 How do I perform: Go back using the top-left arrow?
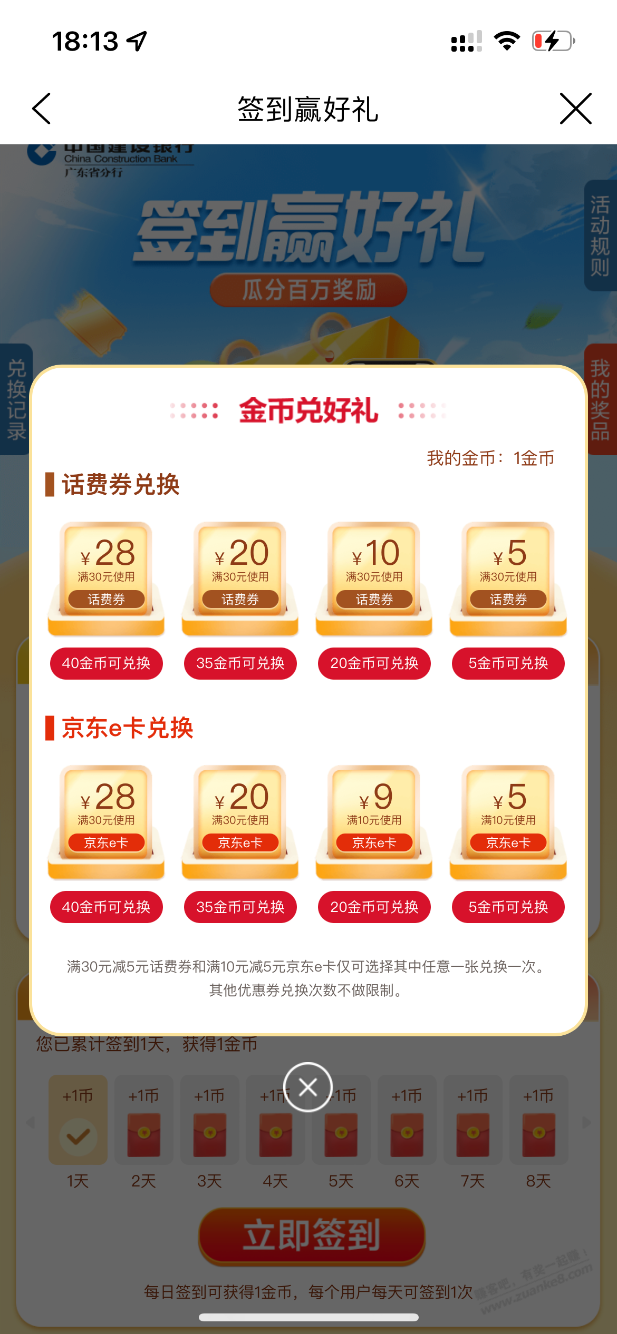[x=41, y=108]
